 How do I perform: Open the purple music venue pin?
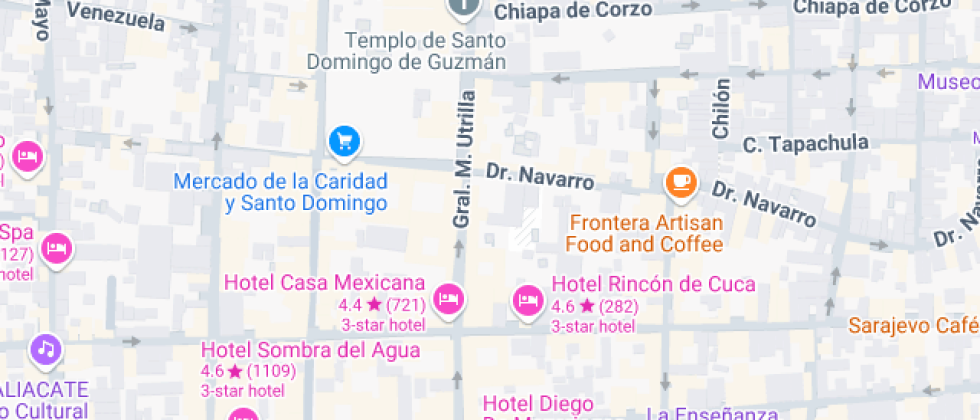click(45, 349)
